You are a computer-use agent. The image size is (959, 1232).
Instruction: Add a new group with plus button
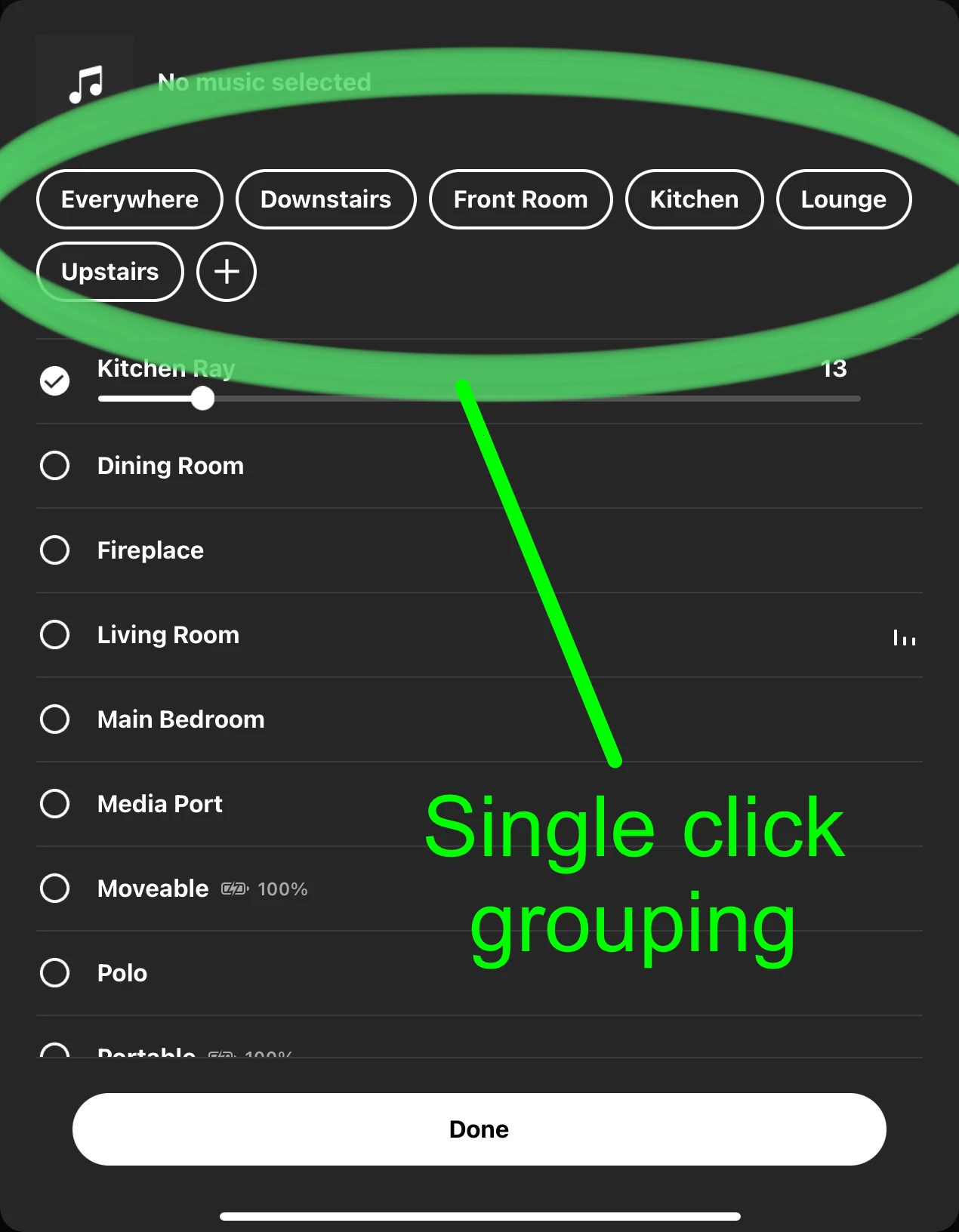tap(227, 272)
